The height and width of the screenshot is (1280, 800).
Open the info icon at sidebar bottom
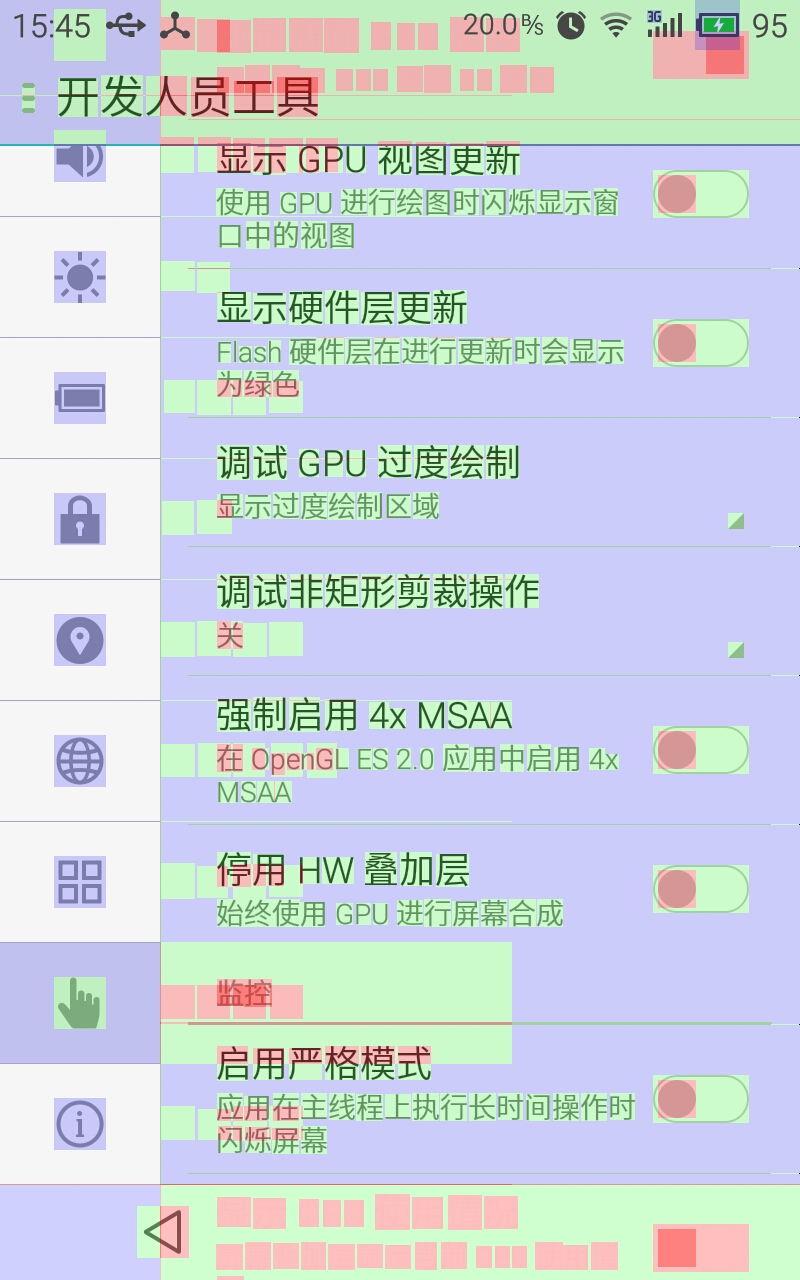80,1123
